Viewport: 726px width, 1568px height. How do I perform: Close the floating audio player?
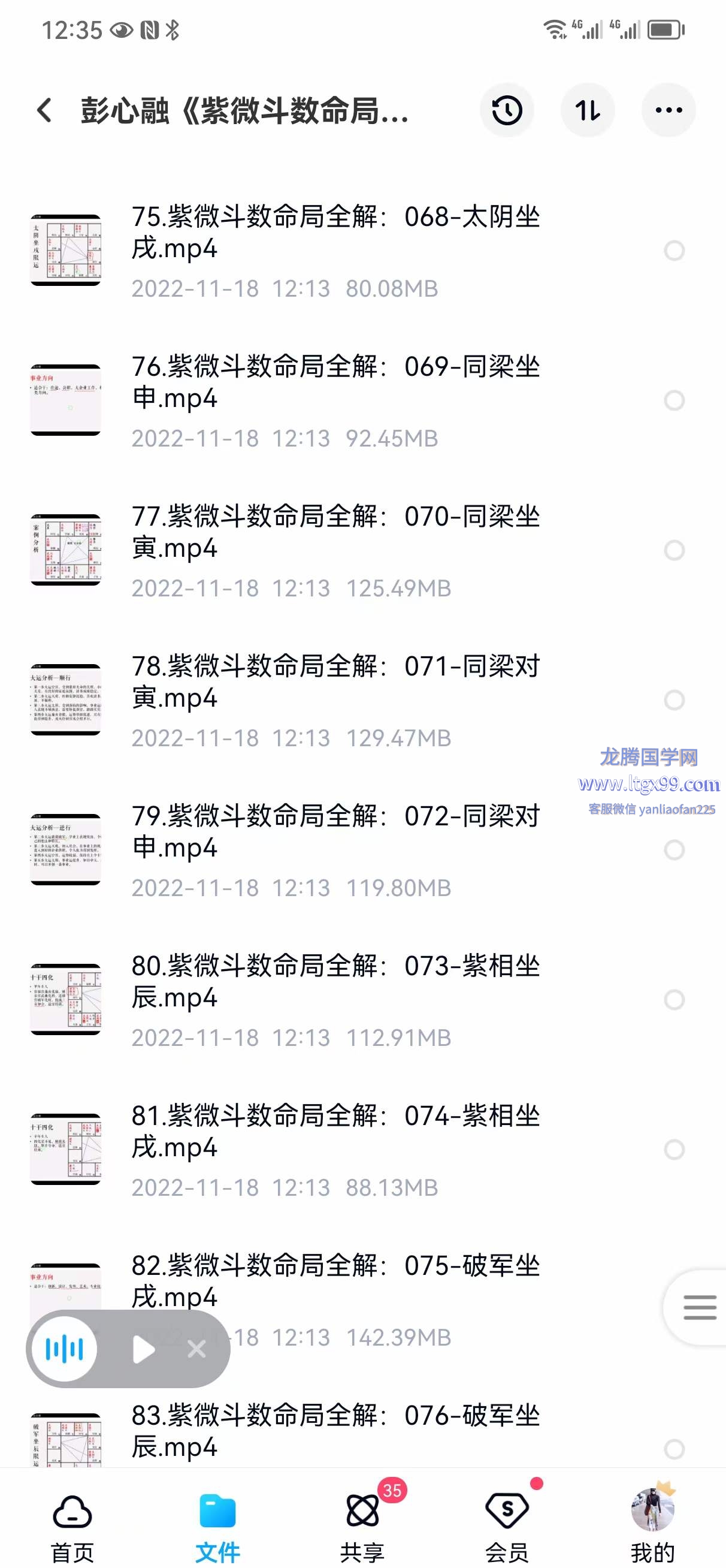[x=196, y=1349]
